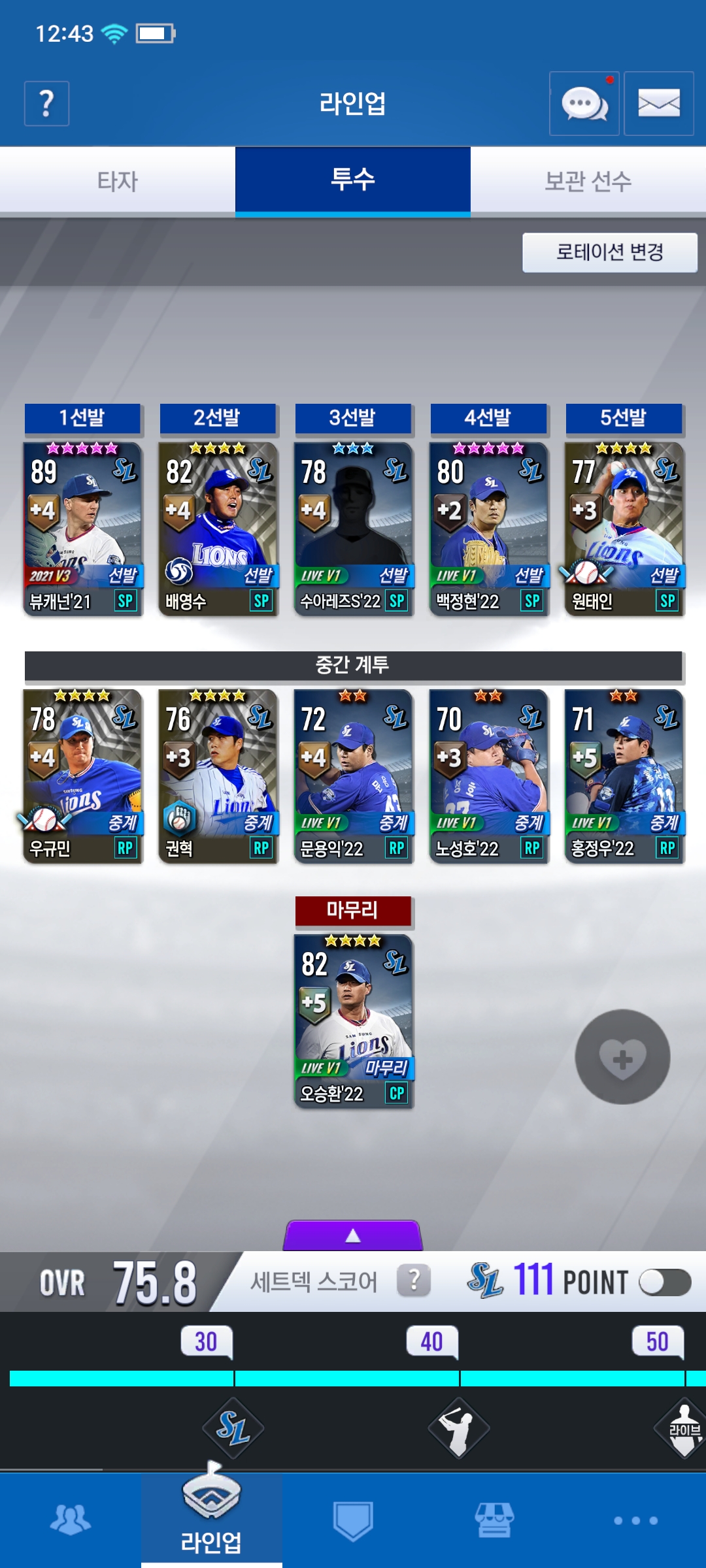Tap the floating heart plus button
This screenshot has width=706, height=1568.
pyautogui.click(x=622, y=1057)
